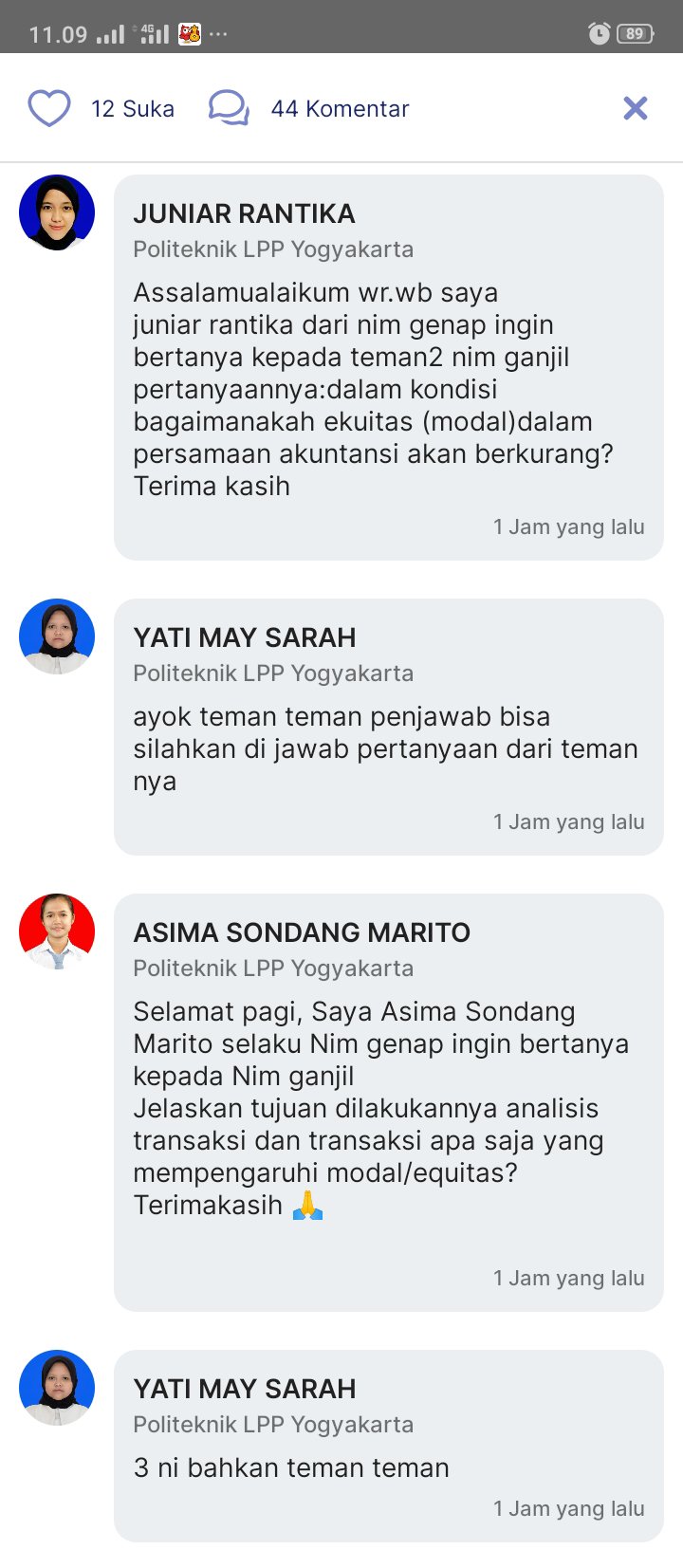Image resolution: width=683 pixels, height=1568 pixels.
Task: Open Asima Sondang Marito's profile picture
Action: 57,932
